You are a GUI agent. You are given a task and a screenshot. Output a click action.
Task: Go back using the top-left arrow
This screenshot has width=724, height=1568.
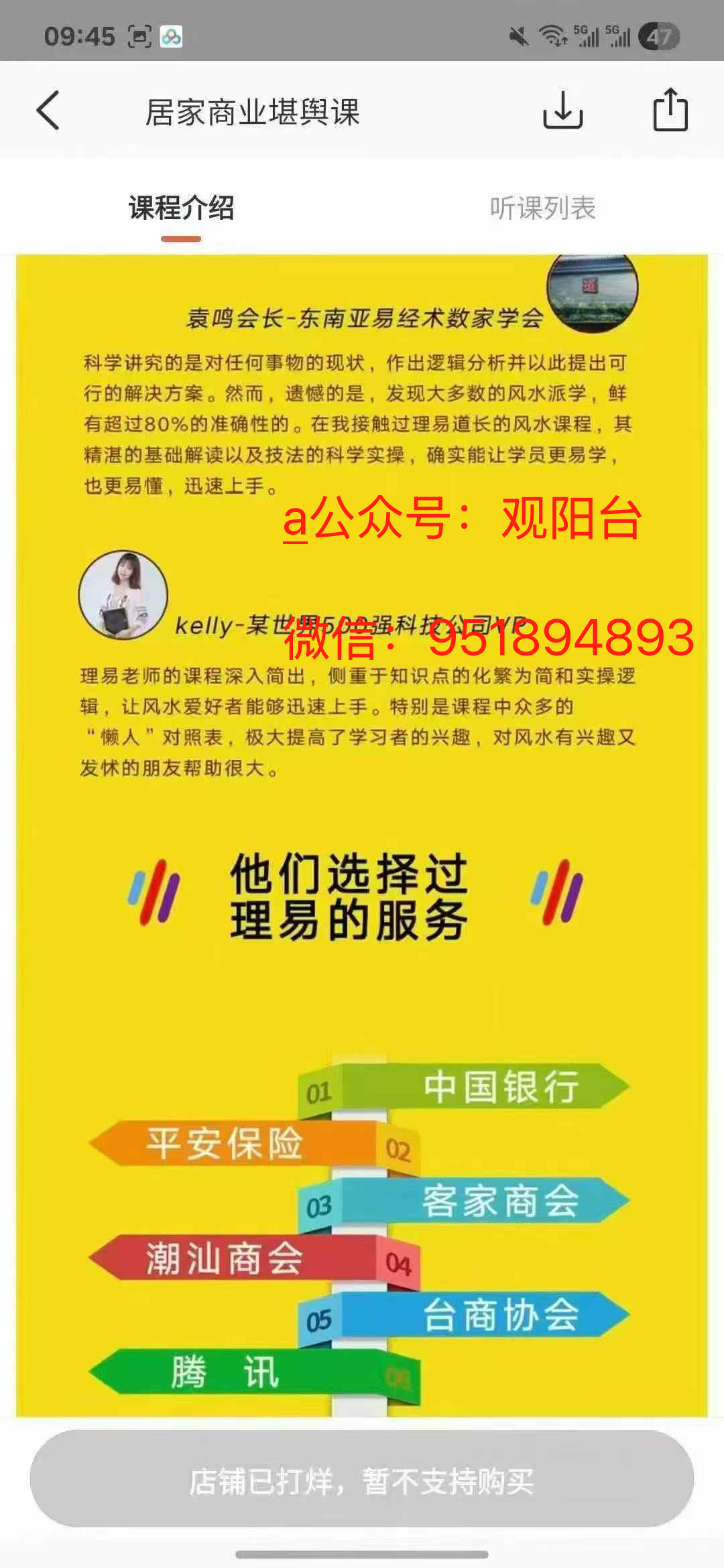pos(48,111)
